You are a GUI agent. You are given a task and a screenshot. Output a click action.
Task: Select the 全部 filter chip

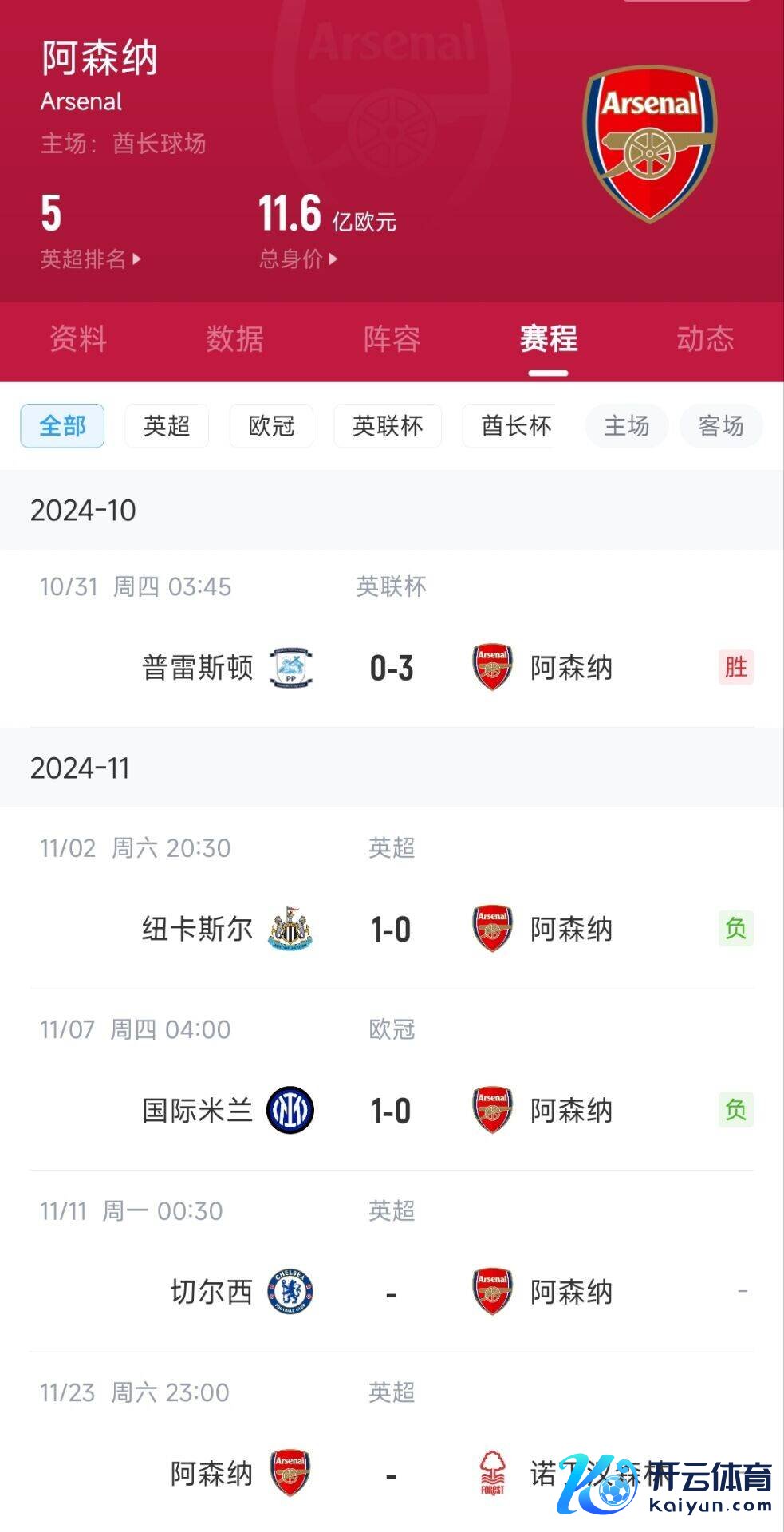[x=62, y=426]
